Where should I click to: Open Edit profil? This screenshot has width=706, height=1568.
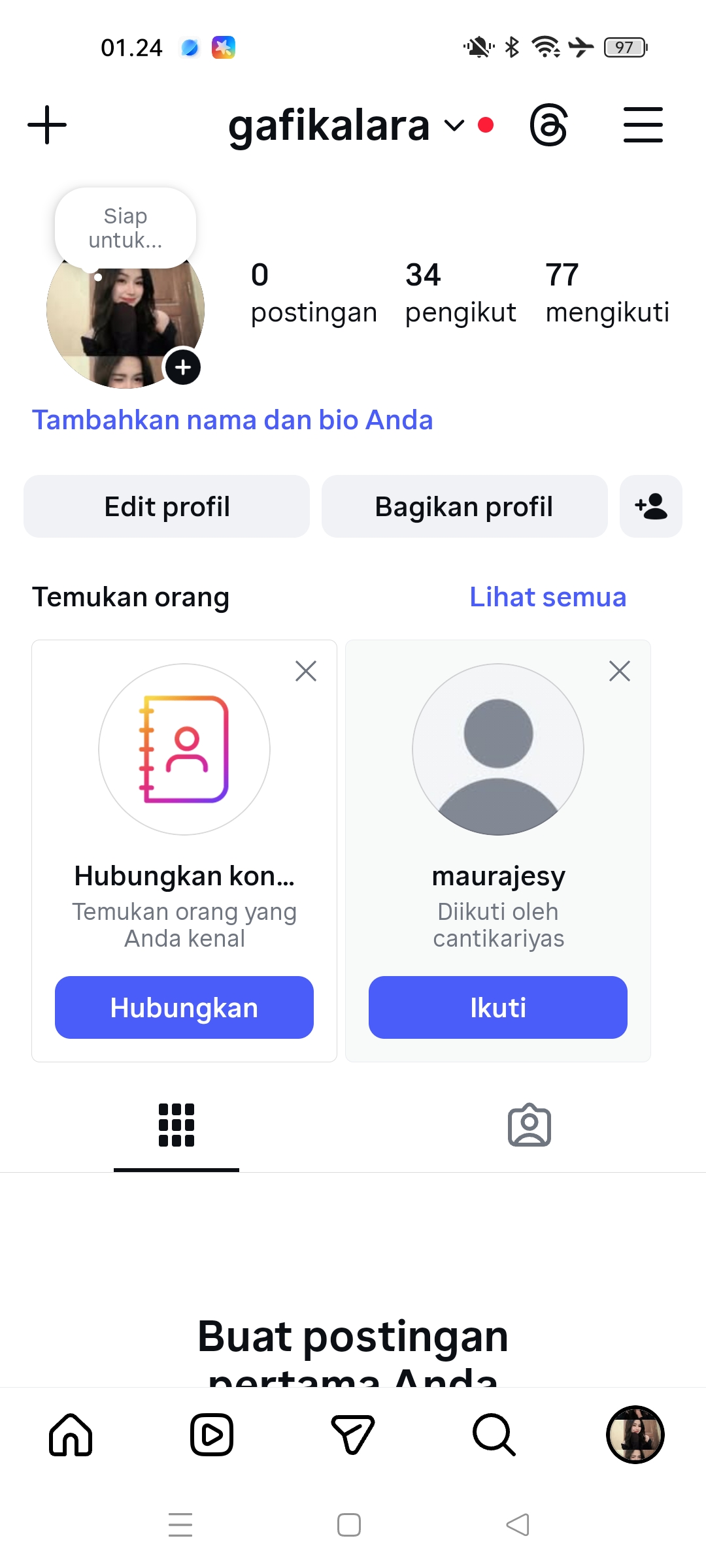167,506
